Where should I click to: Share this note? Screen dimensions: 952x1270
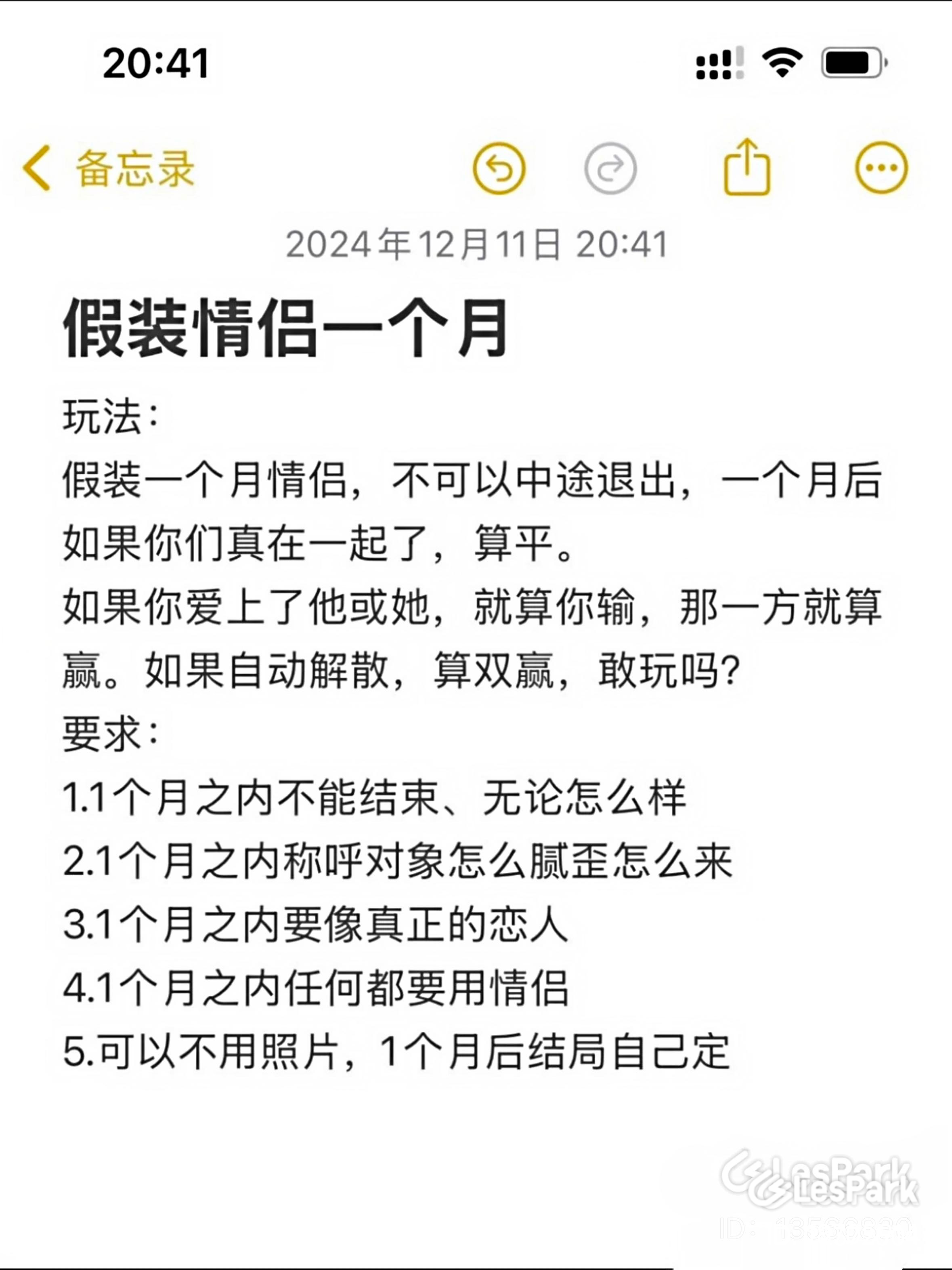[747, 167]
